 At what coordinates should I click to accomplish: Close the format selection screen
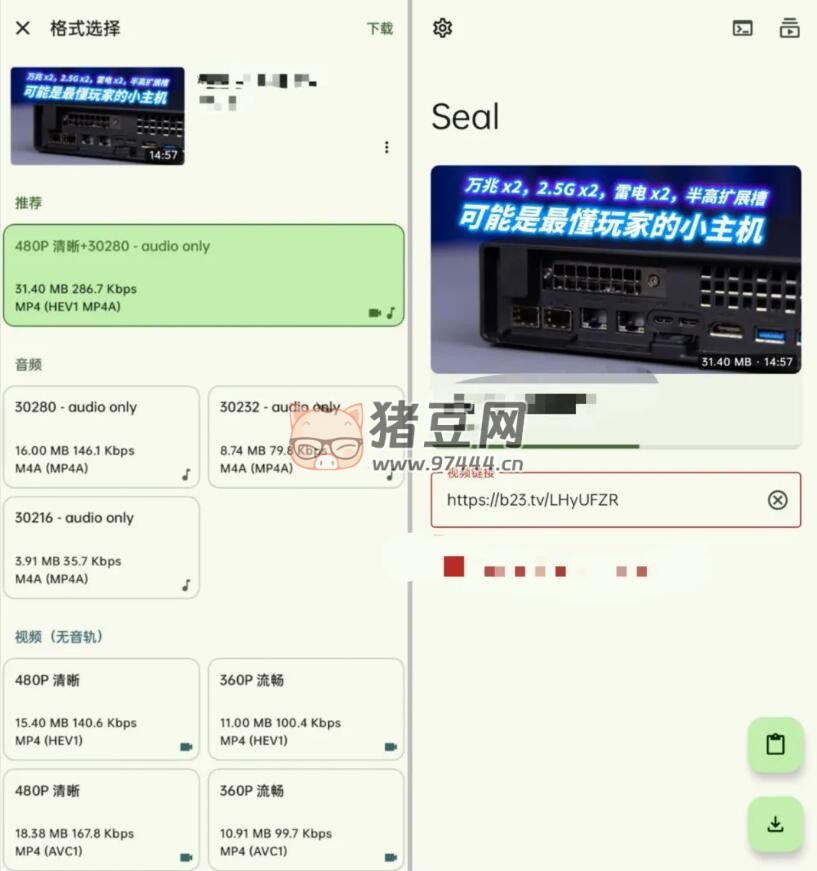tap(23, 28)
